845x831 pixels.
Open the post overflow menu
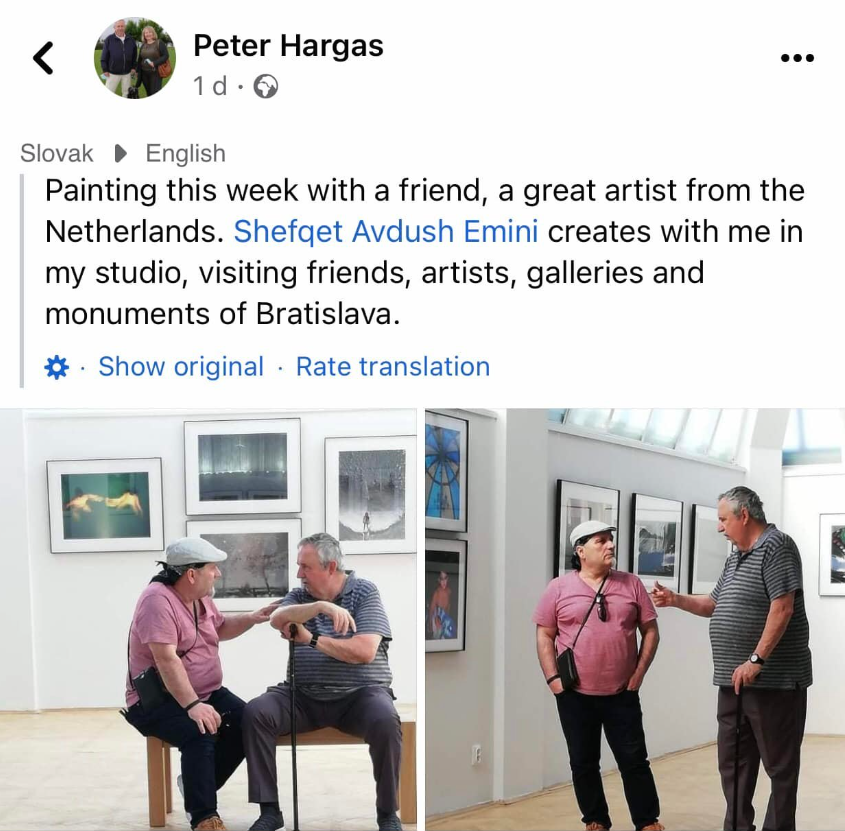coord(796,58)
